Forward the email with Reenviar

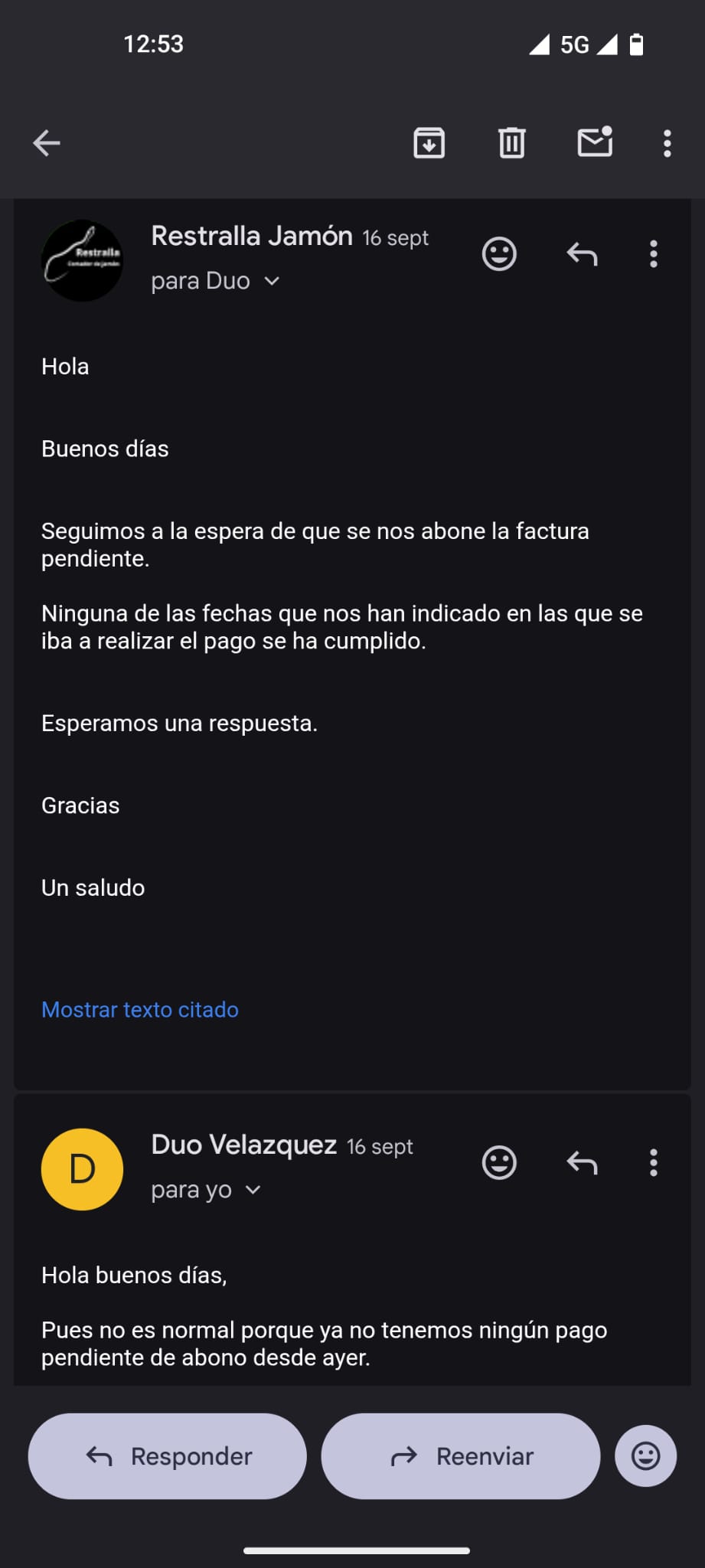point(460,1456)
